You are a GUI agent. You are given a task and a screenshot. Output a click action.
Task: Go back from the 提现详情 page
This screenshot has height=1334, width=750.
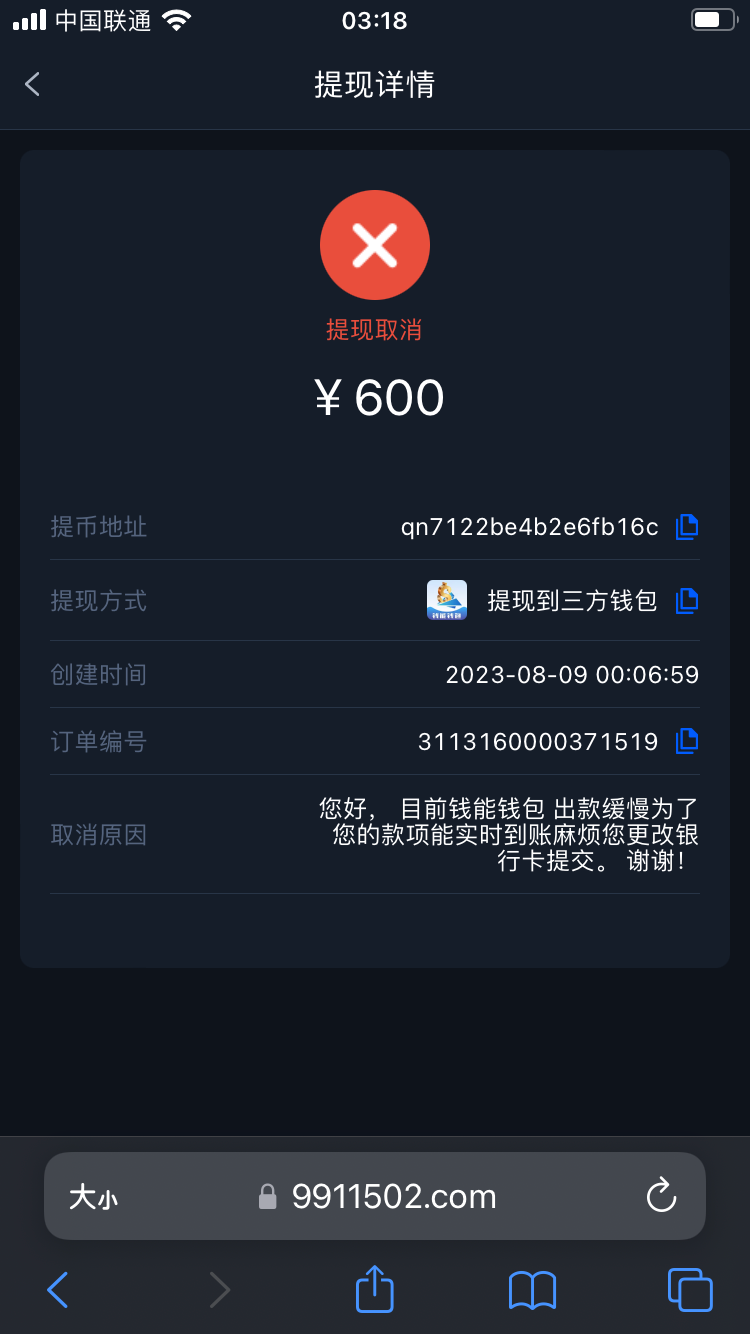point(33,84)
